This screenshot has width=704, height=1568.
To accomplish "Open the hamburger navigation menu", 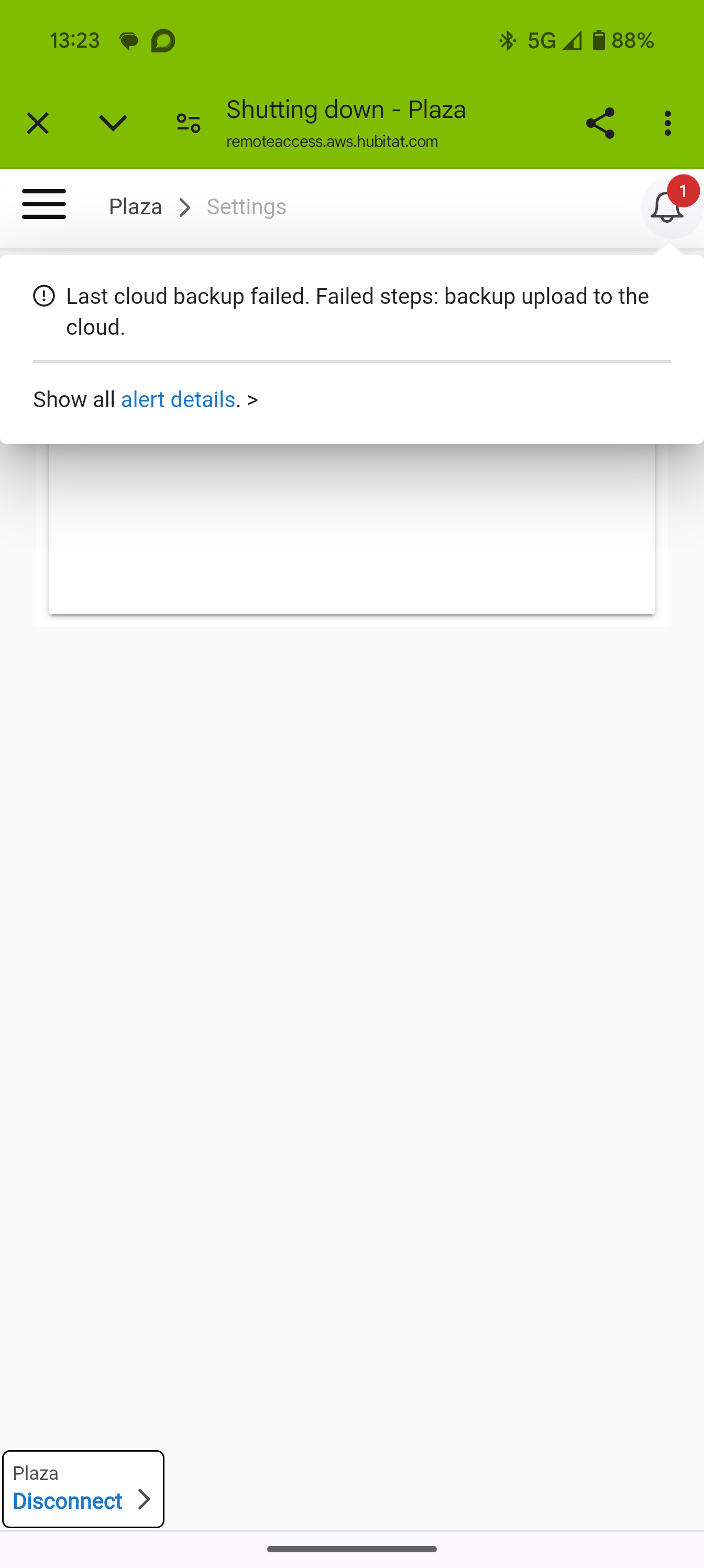I will [x=44, y=203].
